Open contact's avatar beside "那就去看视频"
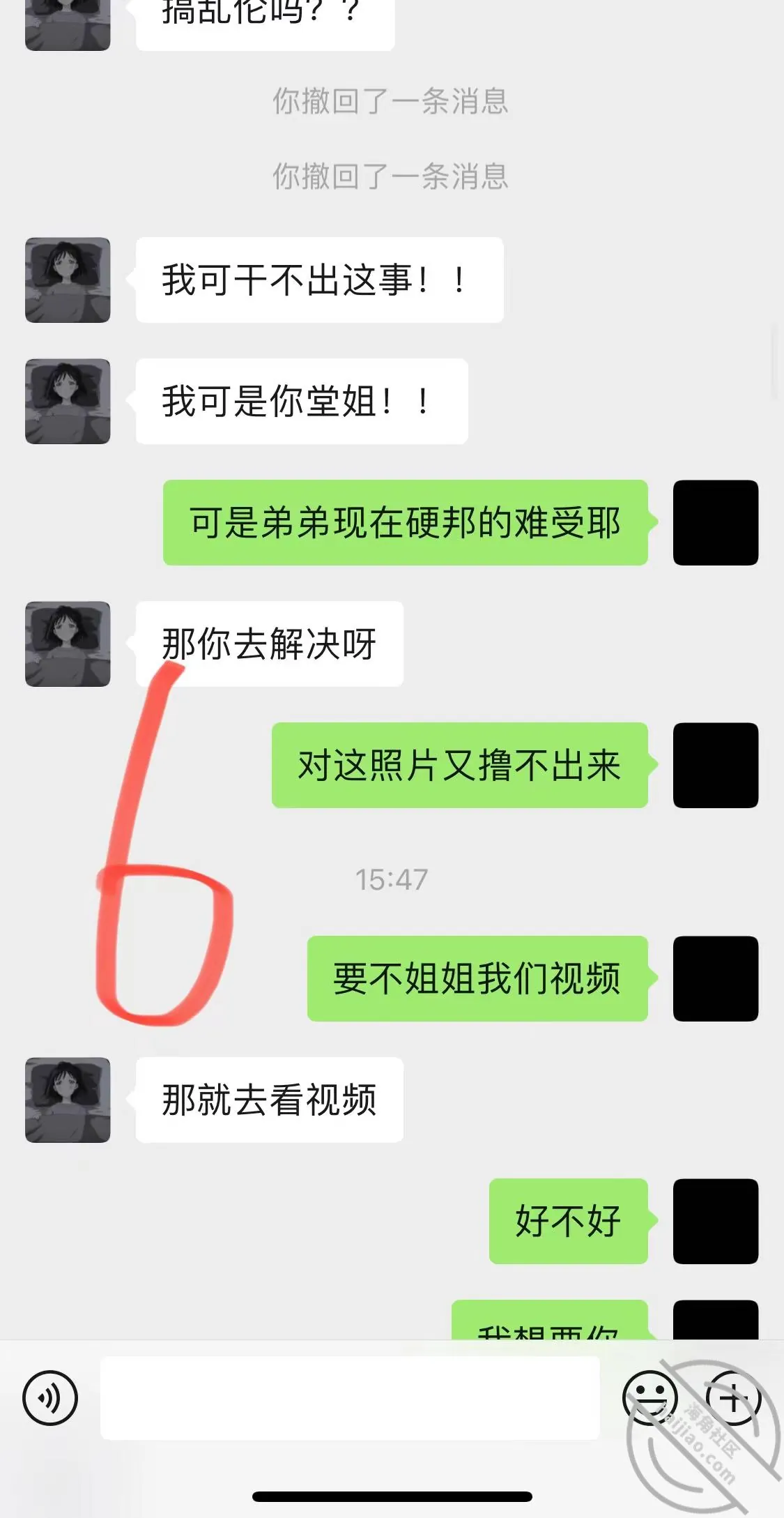The width and height of the screenshot is (784, 1518). pos(68,1100)
